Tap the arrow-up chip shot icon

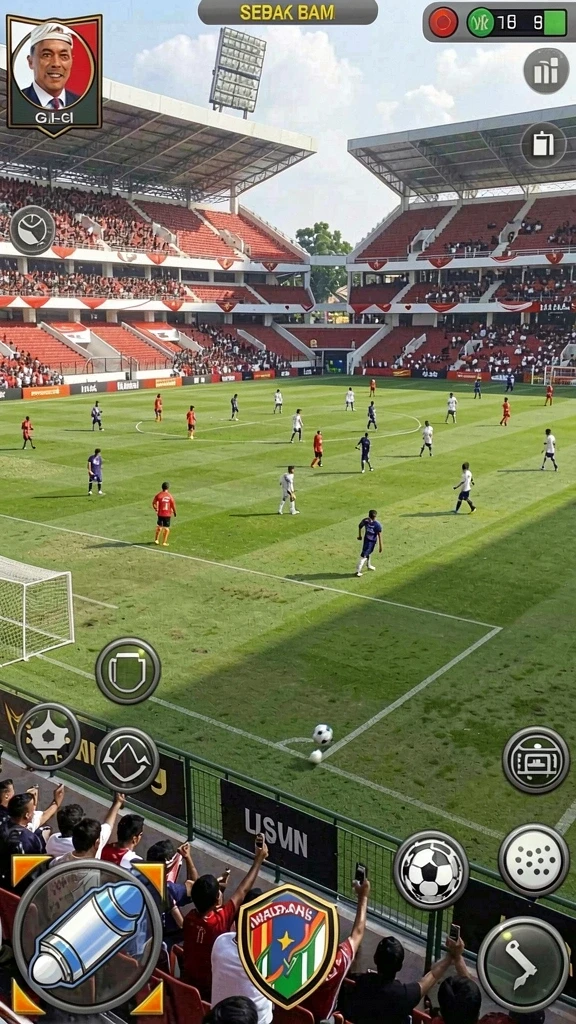pos(127,760)
